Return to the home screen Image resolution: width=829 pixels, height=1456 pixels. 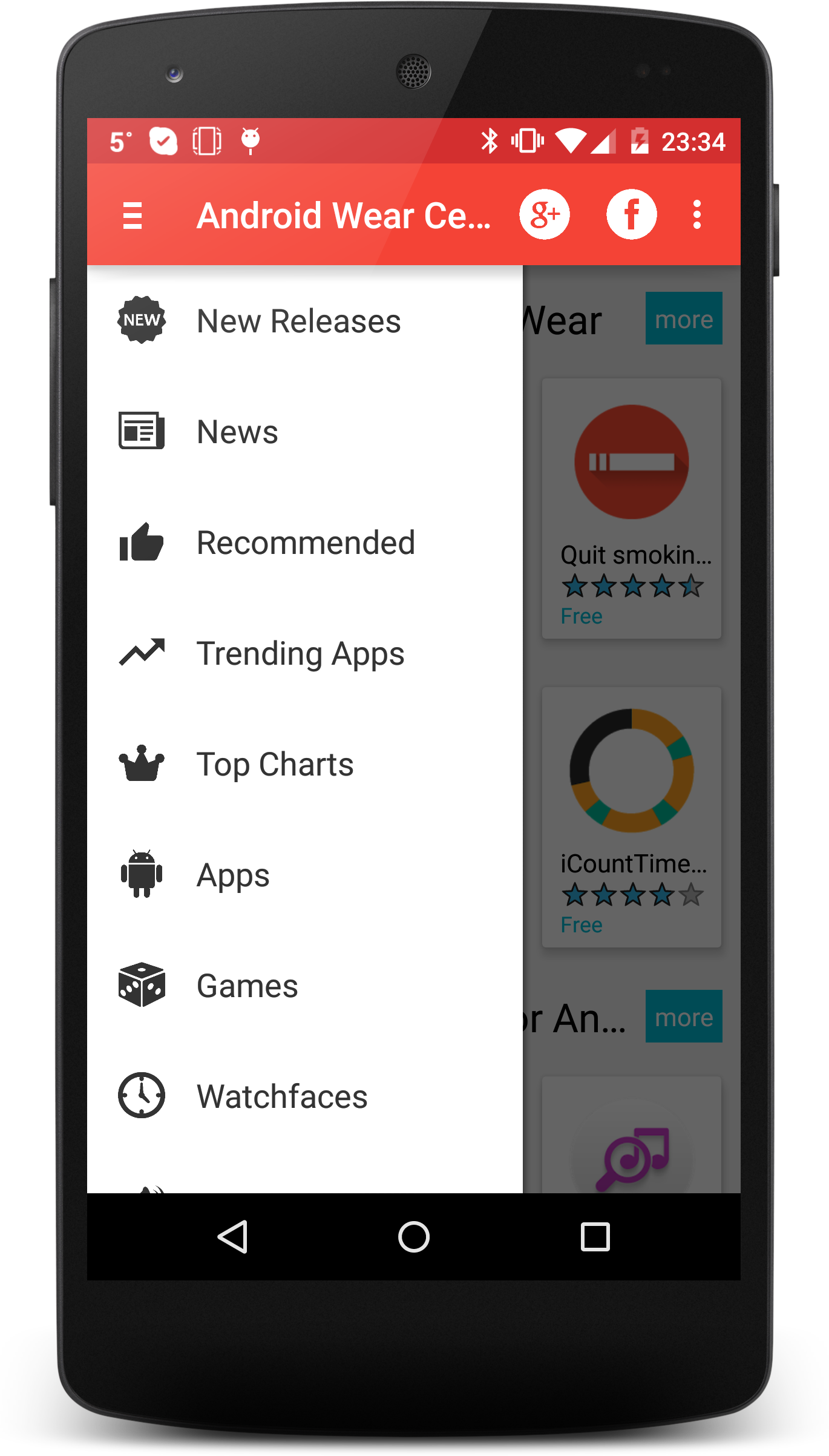click(414, 1237)
